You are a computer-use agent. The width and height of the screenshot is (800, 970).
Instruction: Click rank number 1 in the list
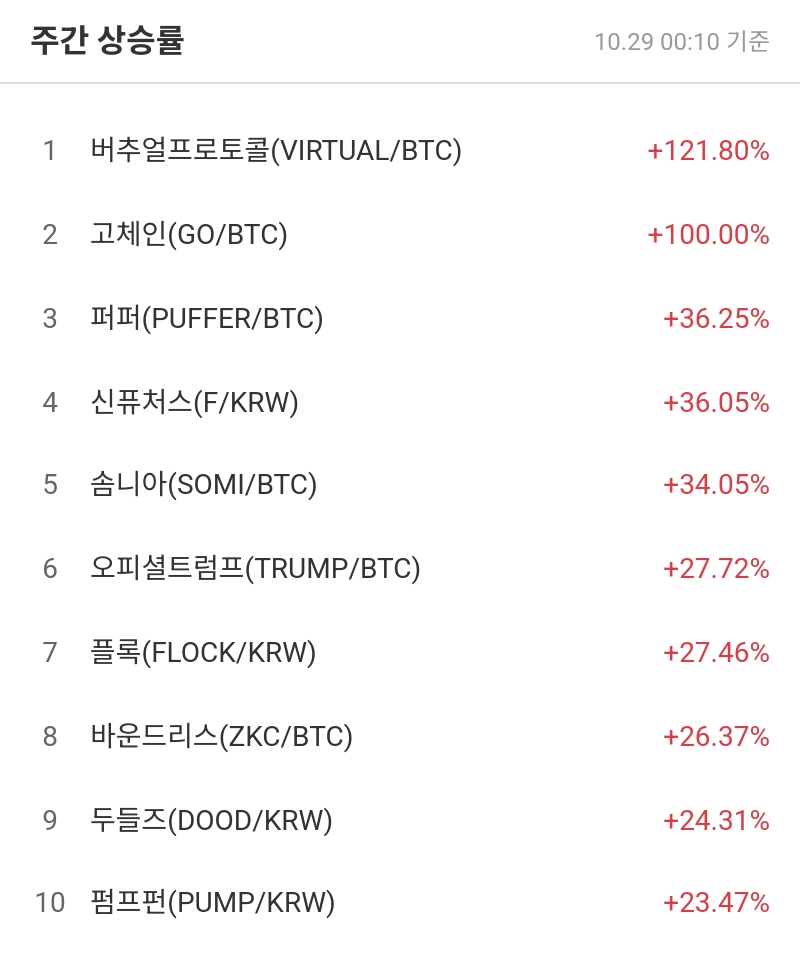coord(47,151)
